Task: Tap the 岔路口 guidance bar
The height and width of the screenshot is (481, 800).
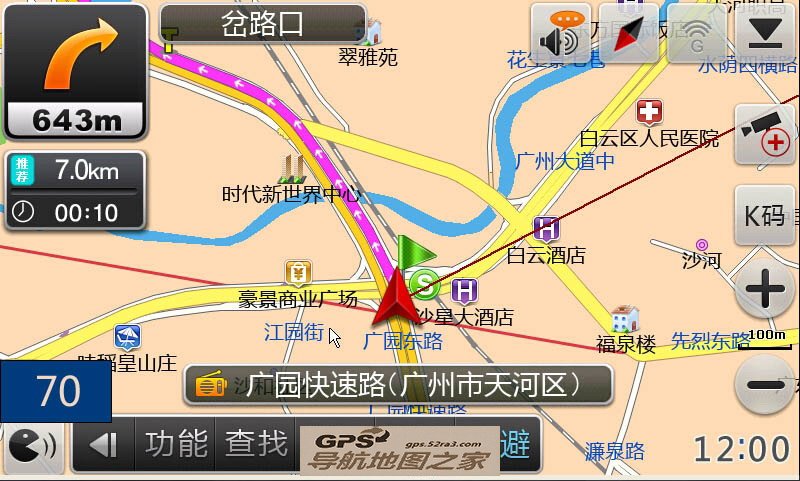Action: click(x=263, y=24)
